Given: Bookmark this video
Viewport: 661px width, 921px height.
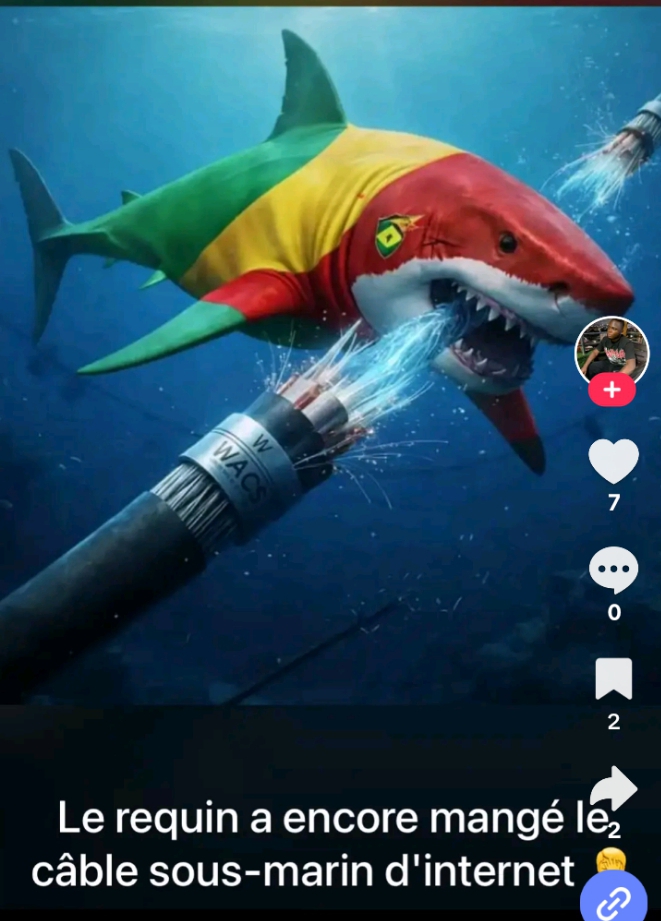Looking at the screenshot, I should click(613, 678).
